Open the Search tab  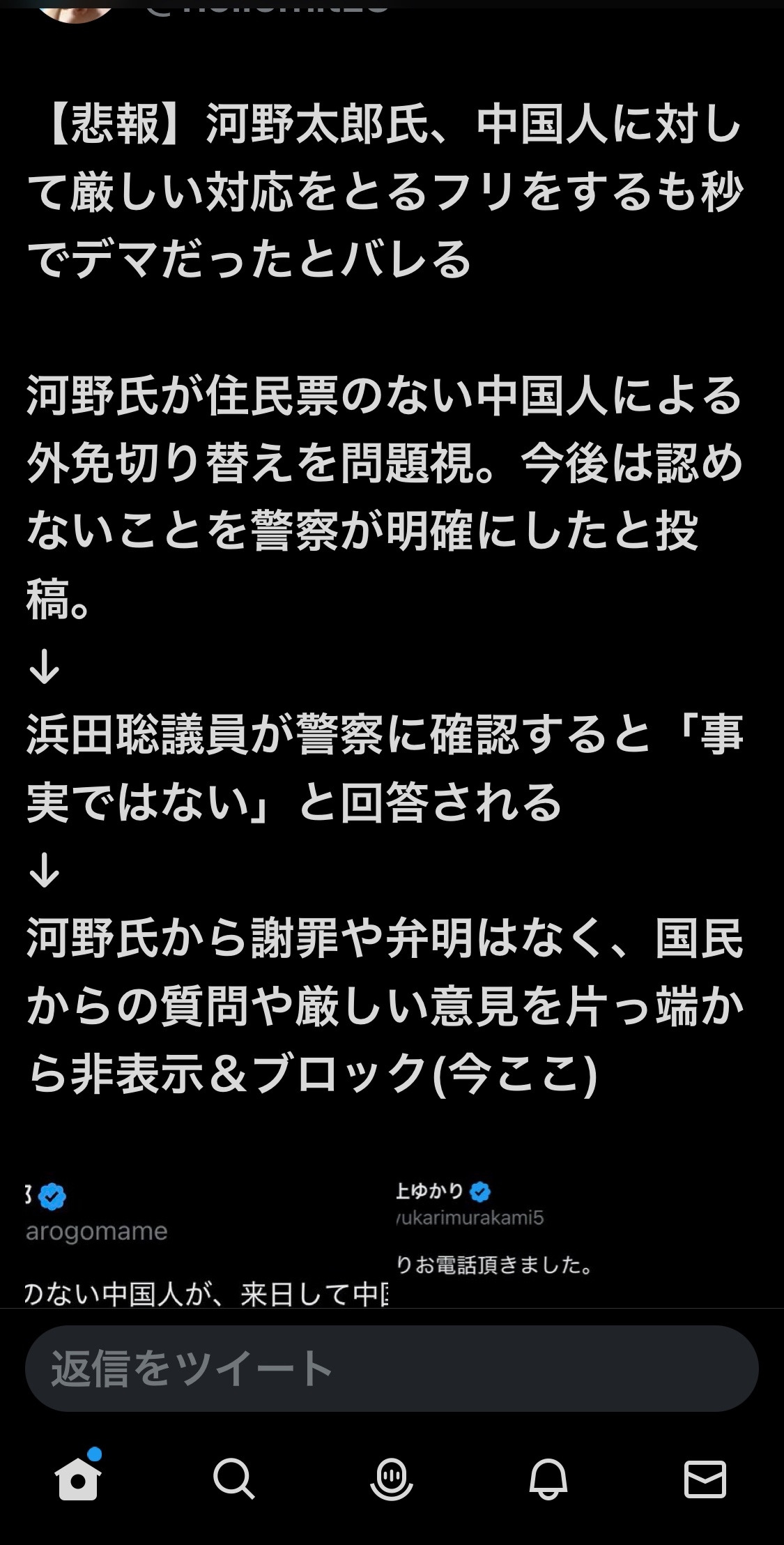point(234,1478)
